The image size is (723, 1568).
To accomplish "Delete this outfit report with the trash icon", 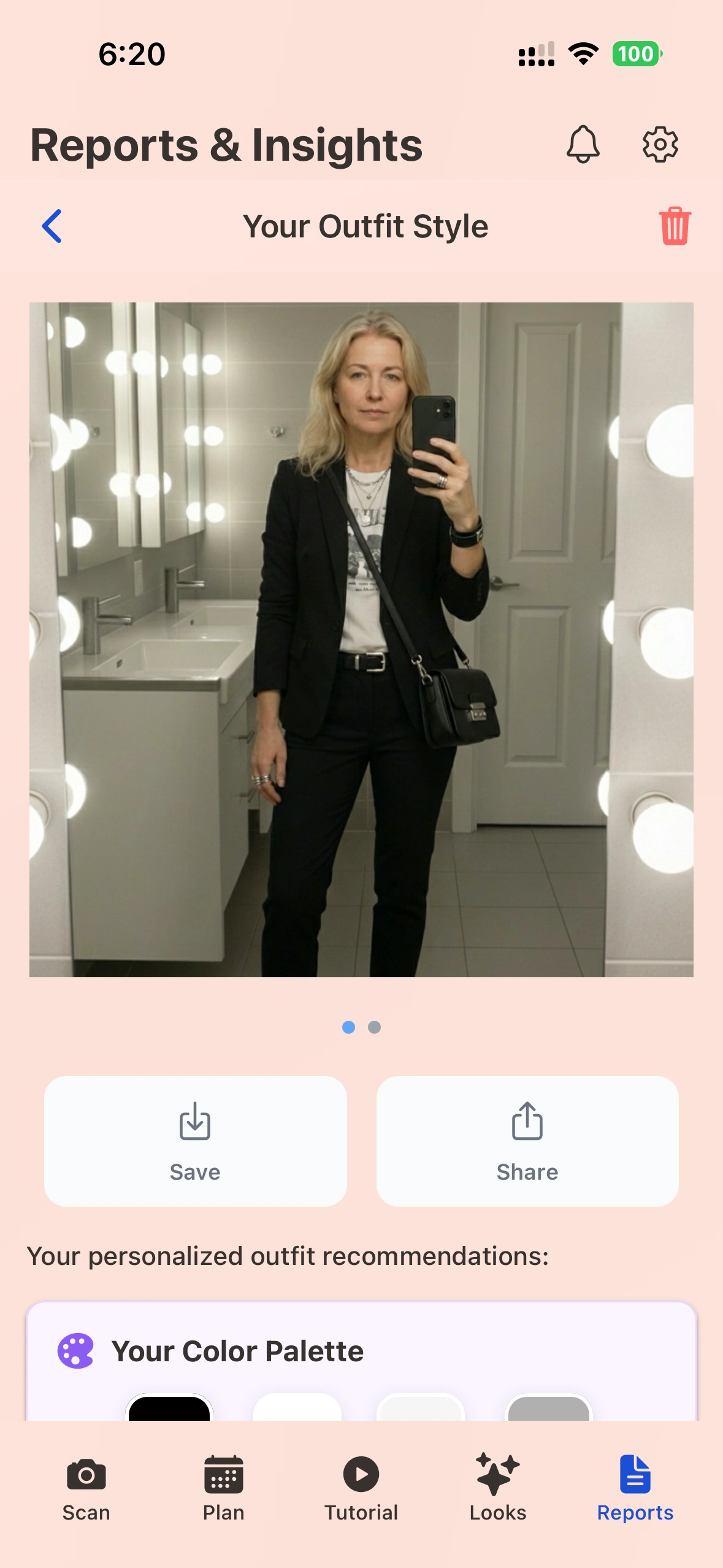I will coord(675,226).
